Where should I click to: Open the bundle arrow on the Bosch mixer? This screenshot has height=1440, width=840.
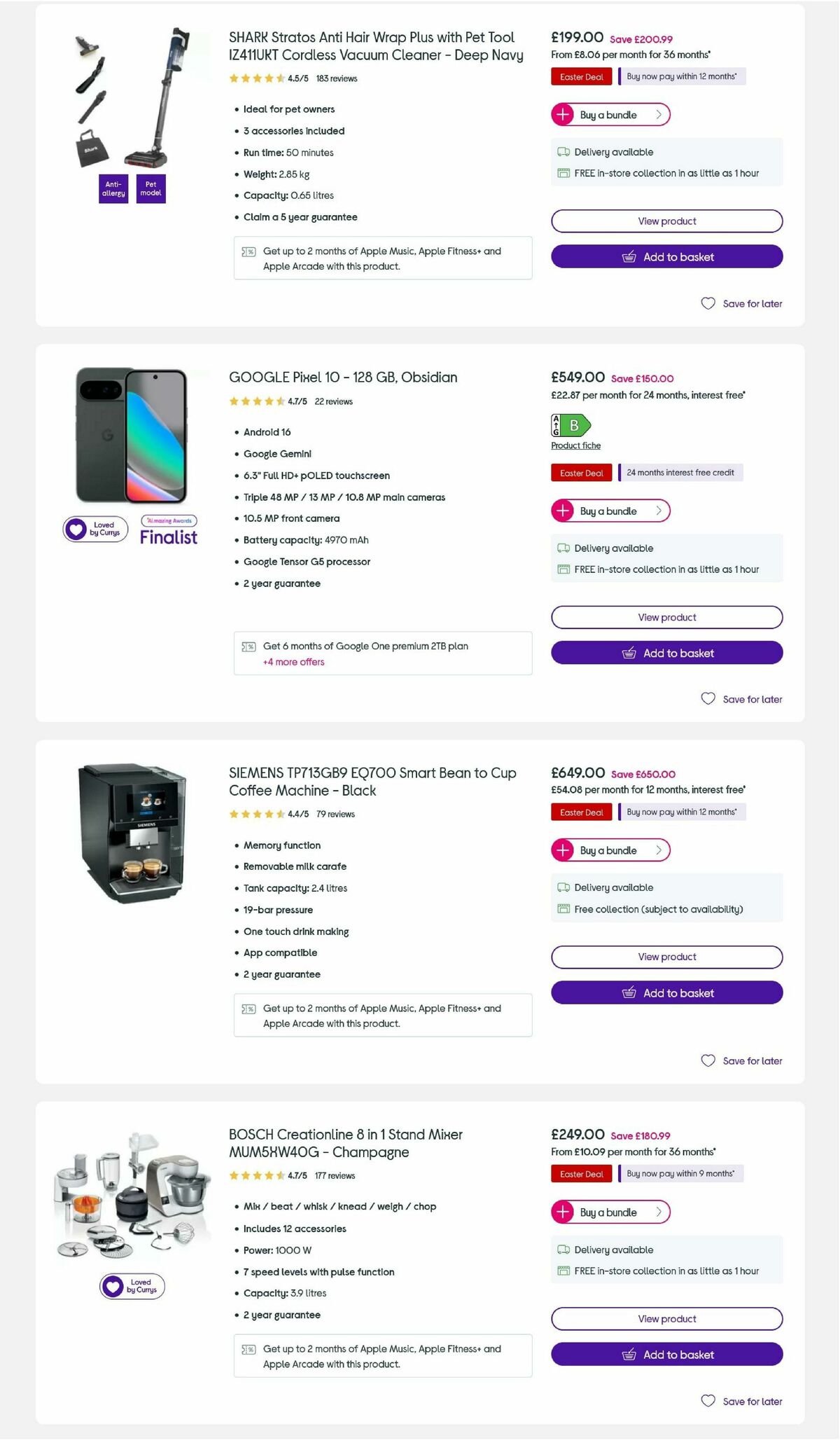coord(659,1212)
